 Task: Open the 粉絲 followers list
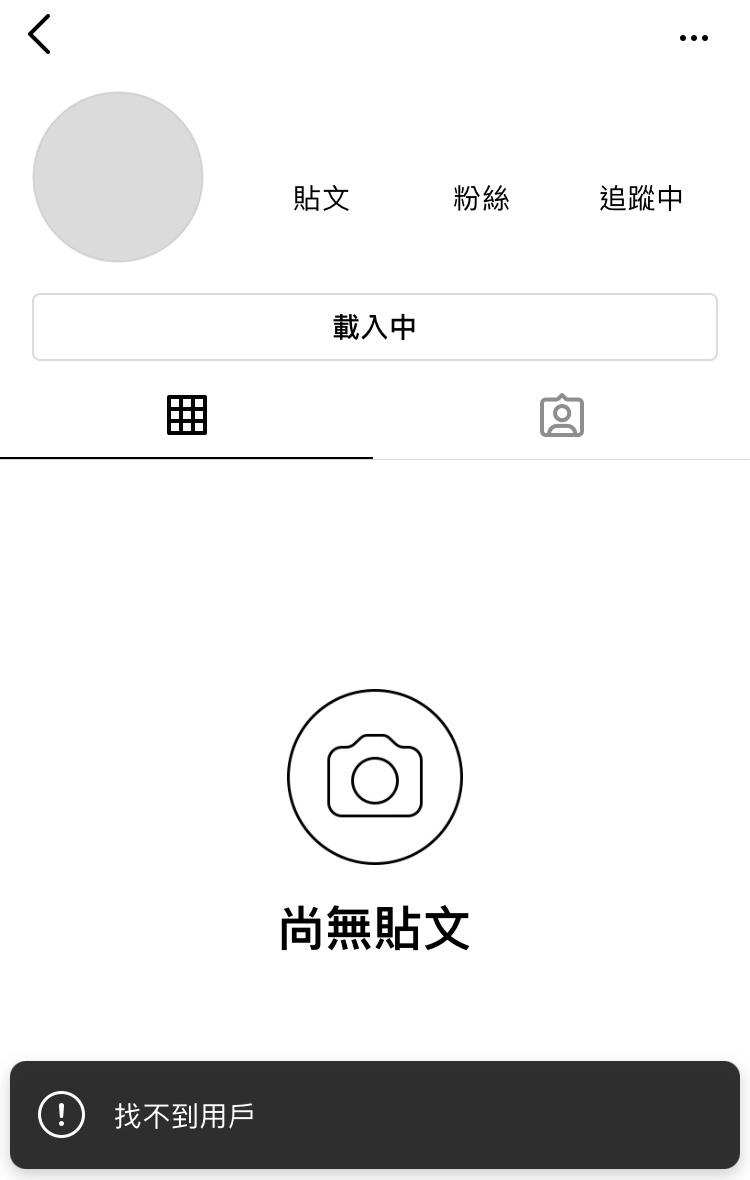coord(481,198)
